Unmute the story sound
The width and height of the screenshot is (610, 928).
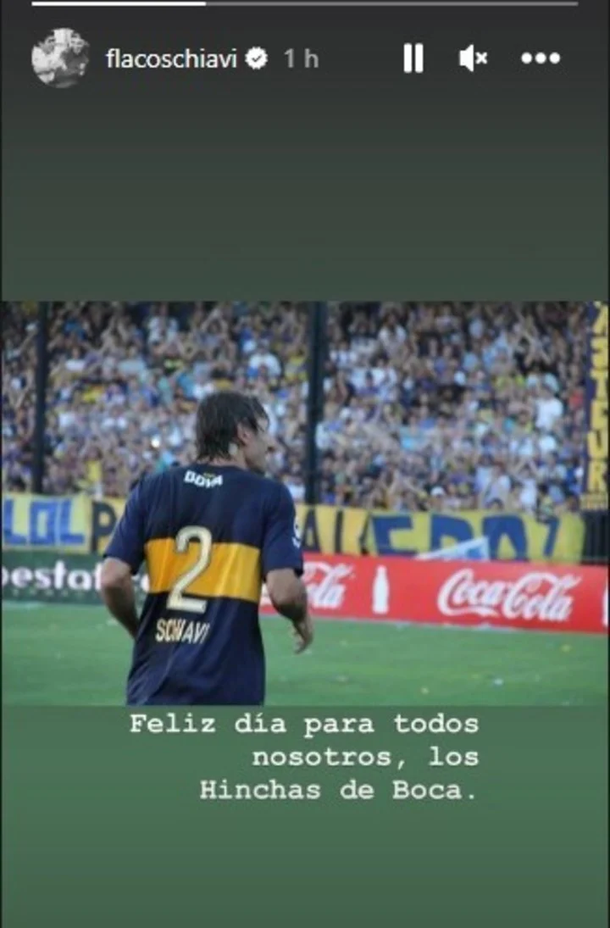pos(473,59)
